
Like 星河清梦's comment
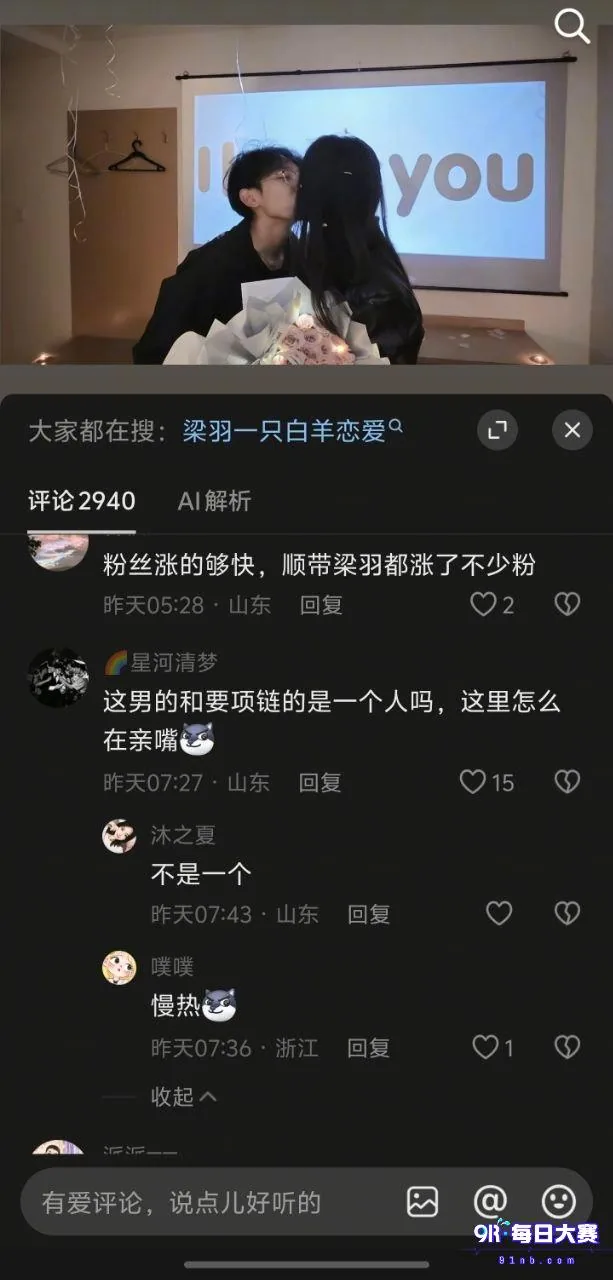[486, 782]
